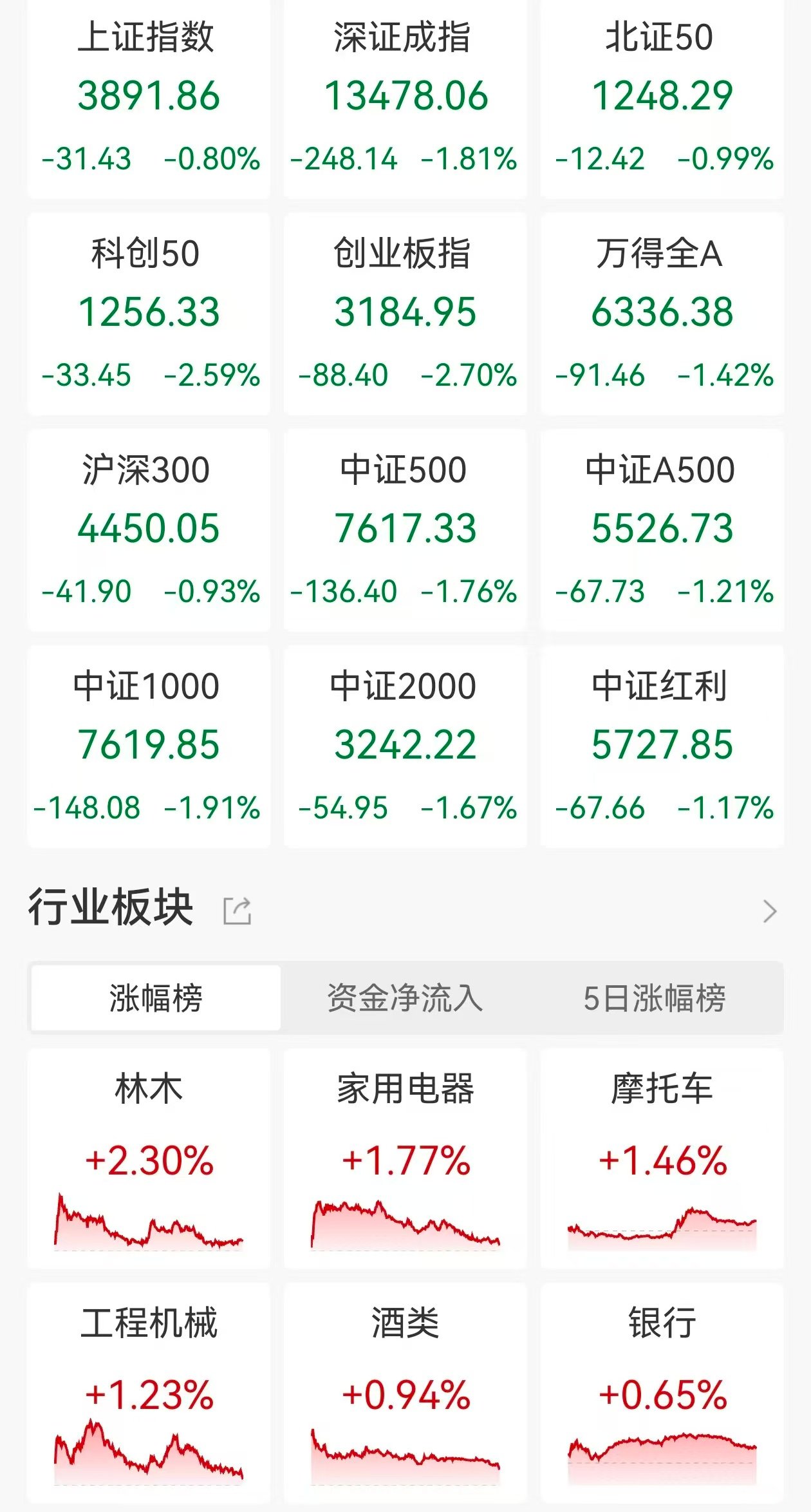Tap the 科创50 index card
This screenshot has height=1512, width=811.
149,314
